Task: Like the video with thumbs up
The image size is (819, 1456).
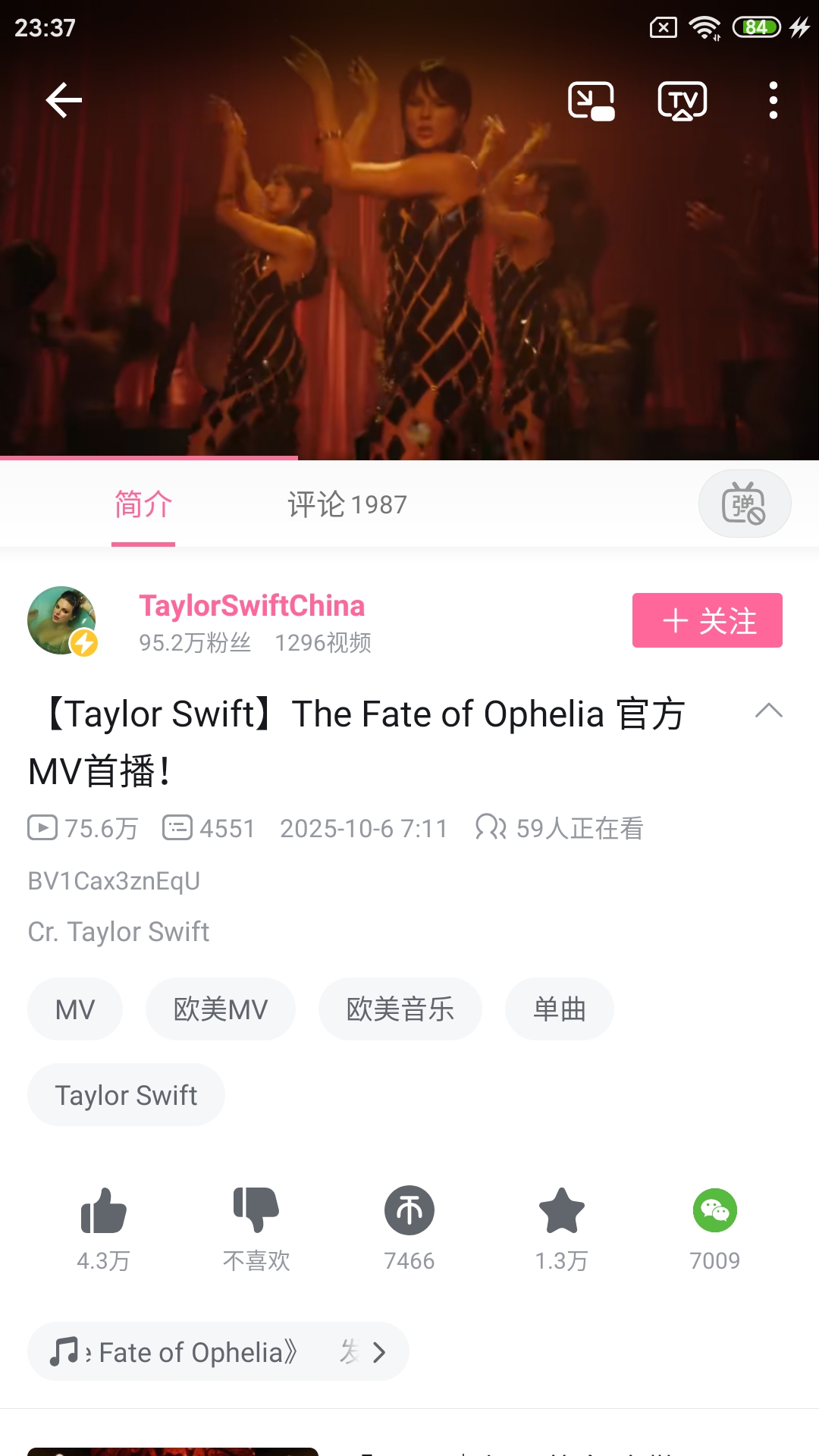Action: point(104,1211)
